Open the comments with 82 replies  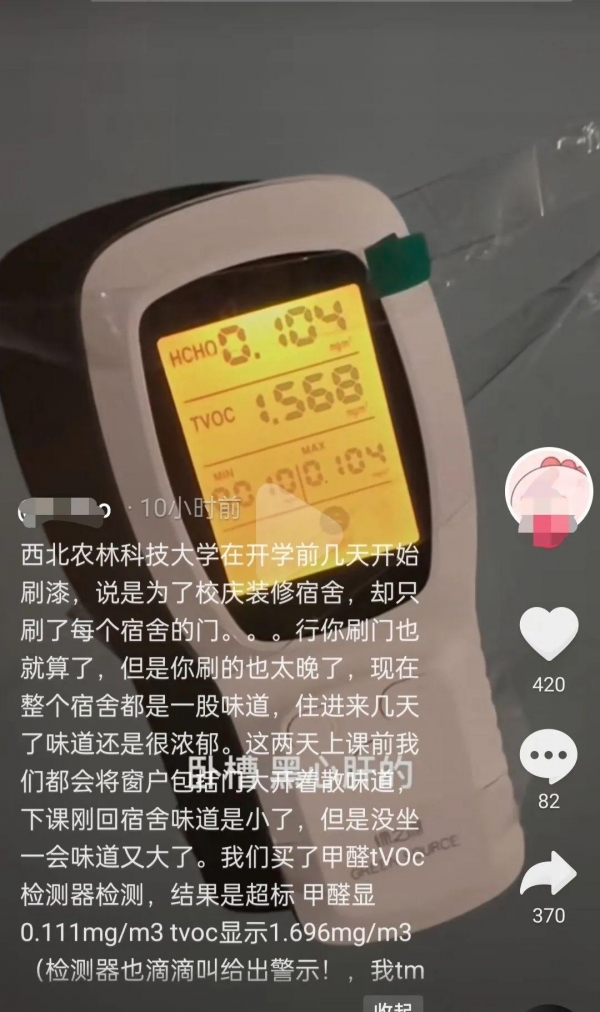548,756
